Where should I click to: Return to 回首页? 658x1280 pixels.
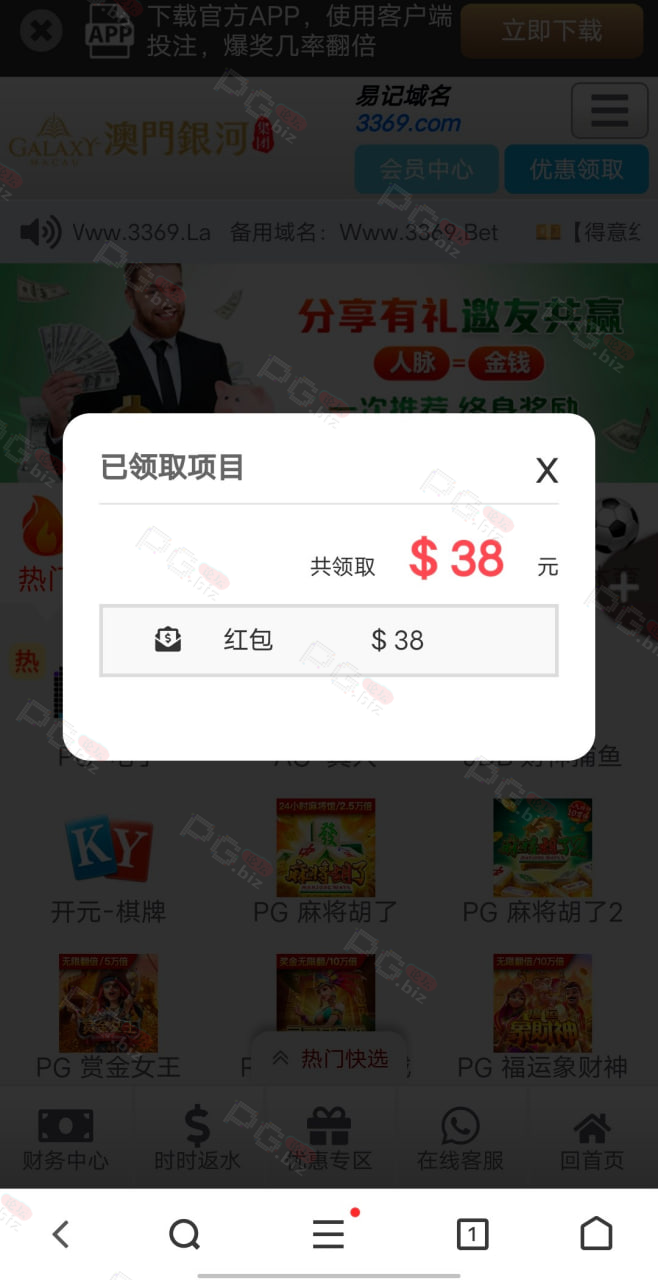(592, 1139)
